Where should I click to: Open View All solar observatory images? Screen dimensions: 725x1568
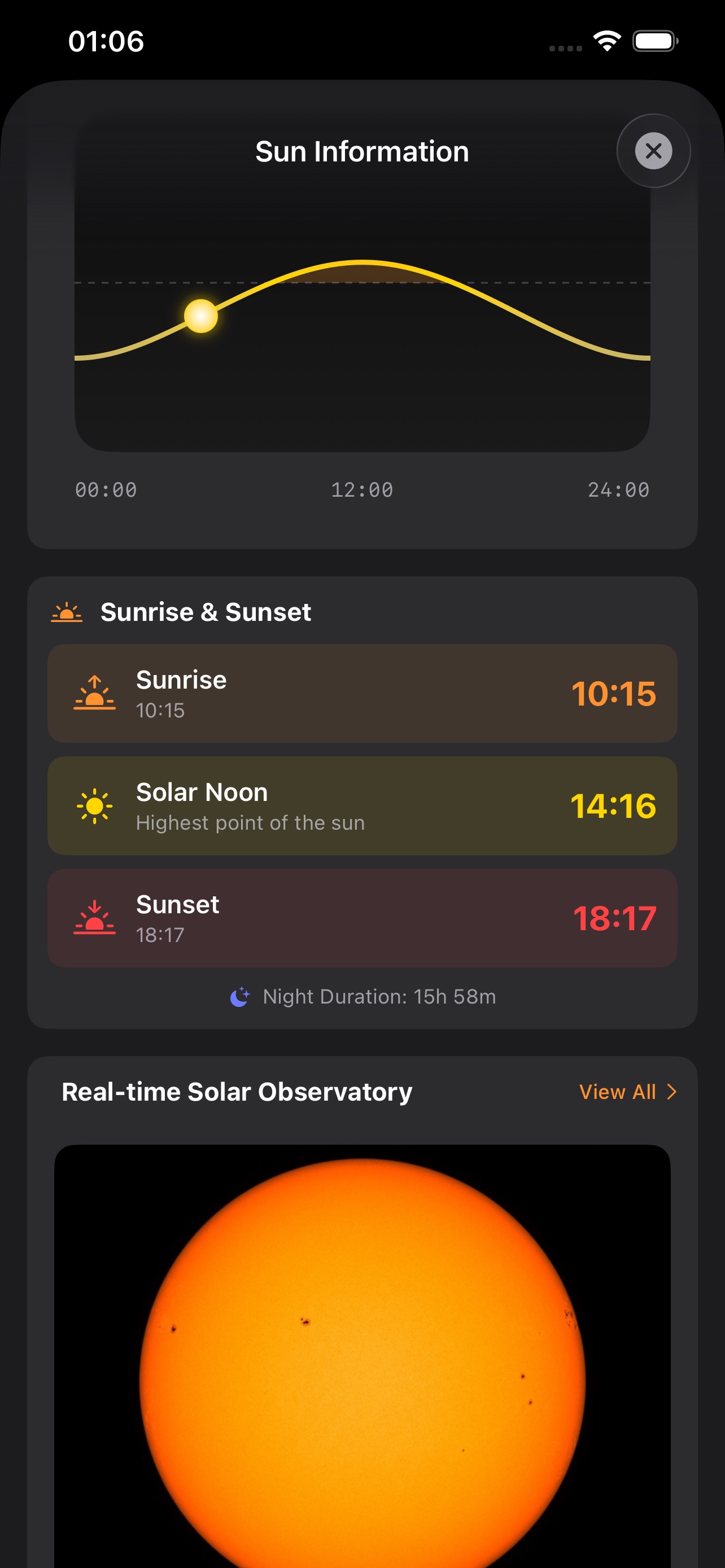point(618,1092)
